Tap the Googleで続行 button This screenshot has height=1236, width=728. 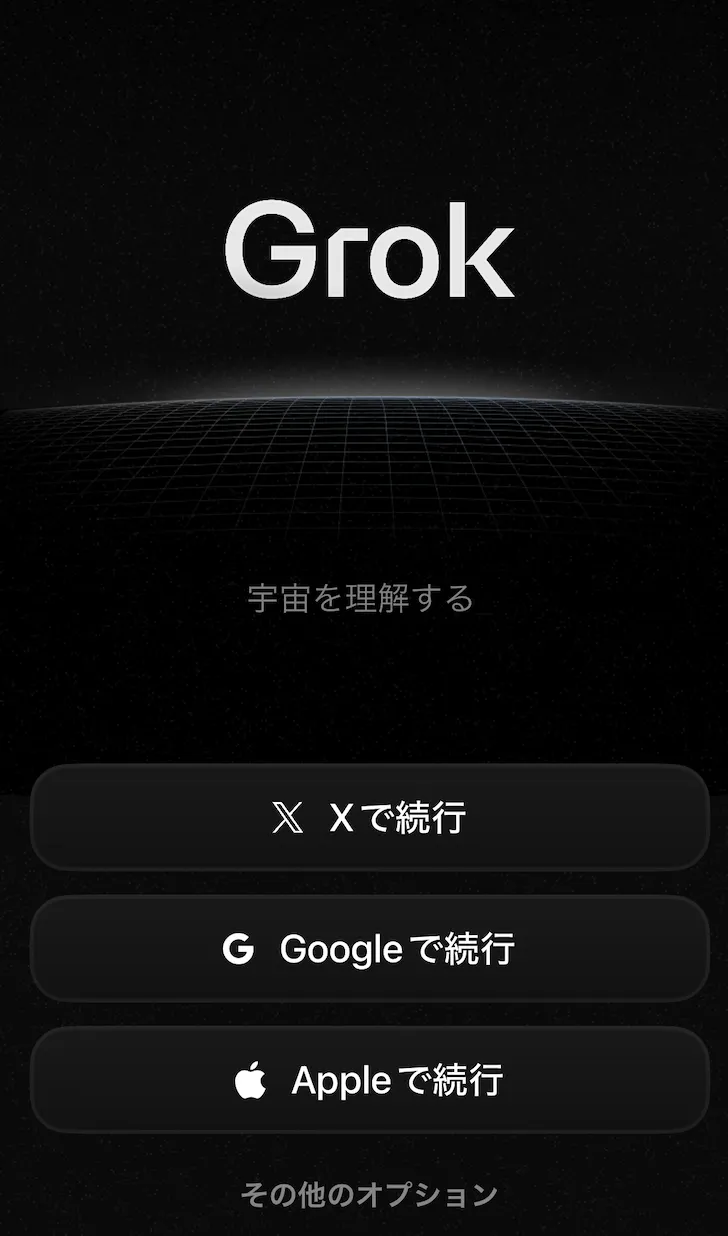pos(369,948)
